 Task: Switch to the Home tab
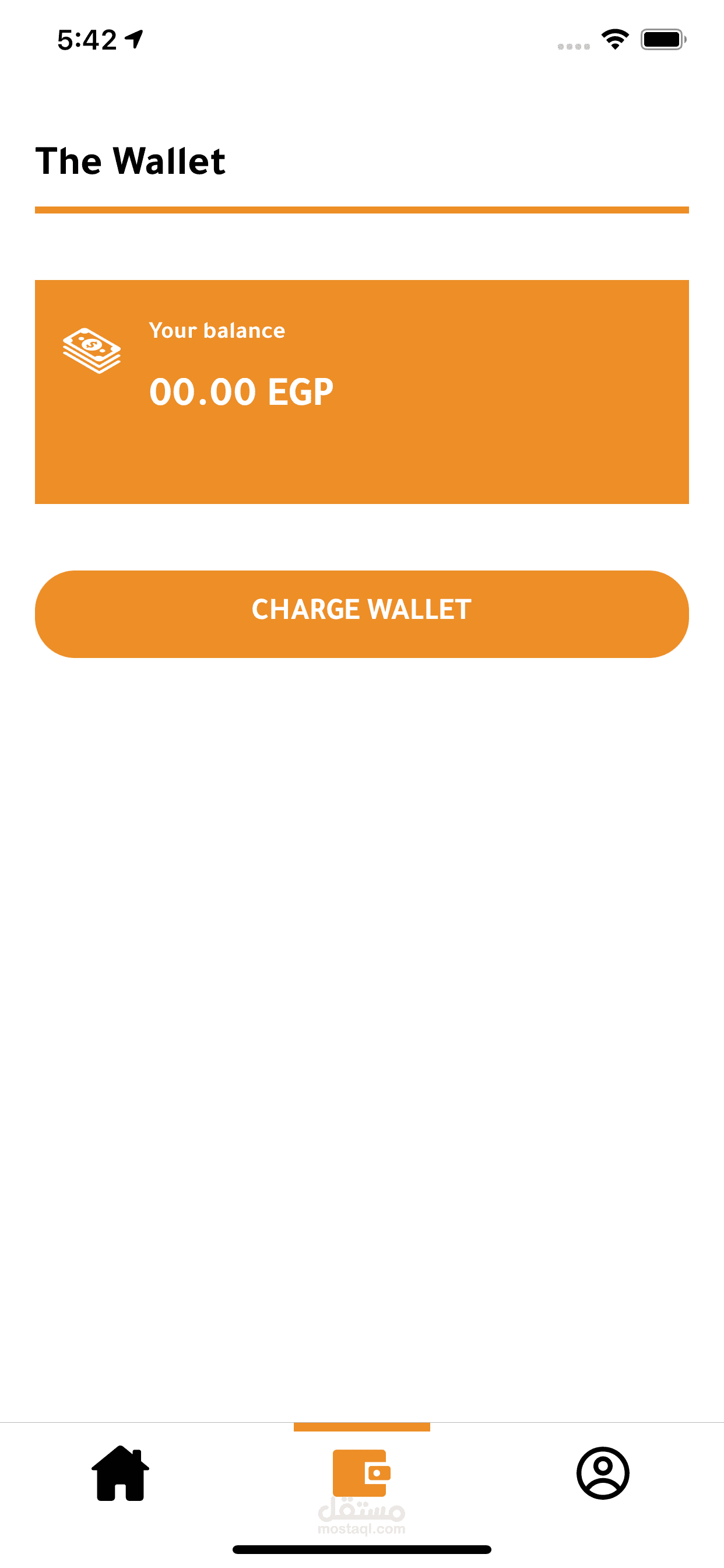coord(121,1472)
